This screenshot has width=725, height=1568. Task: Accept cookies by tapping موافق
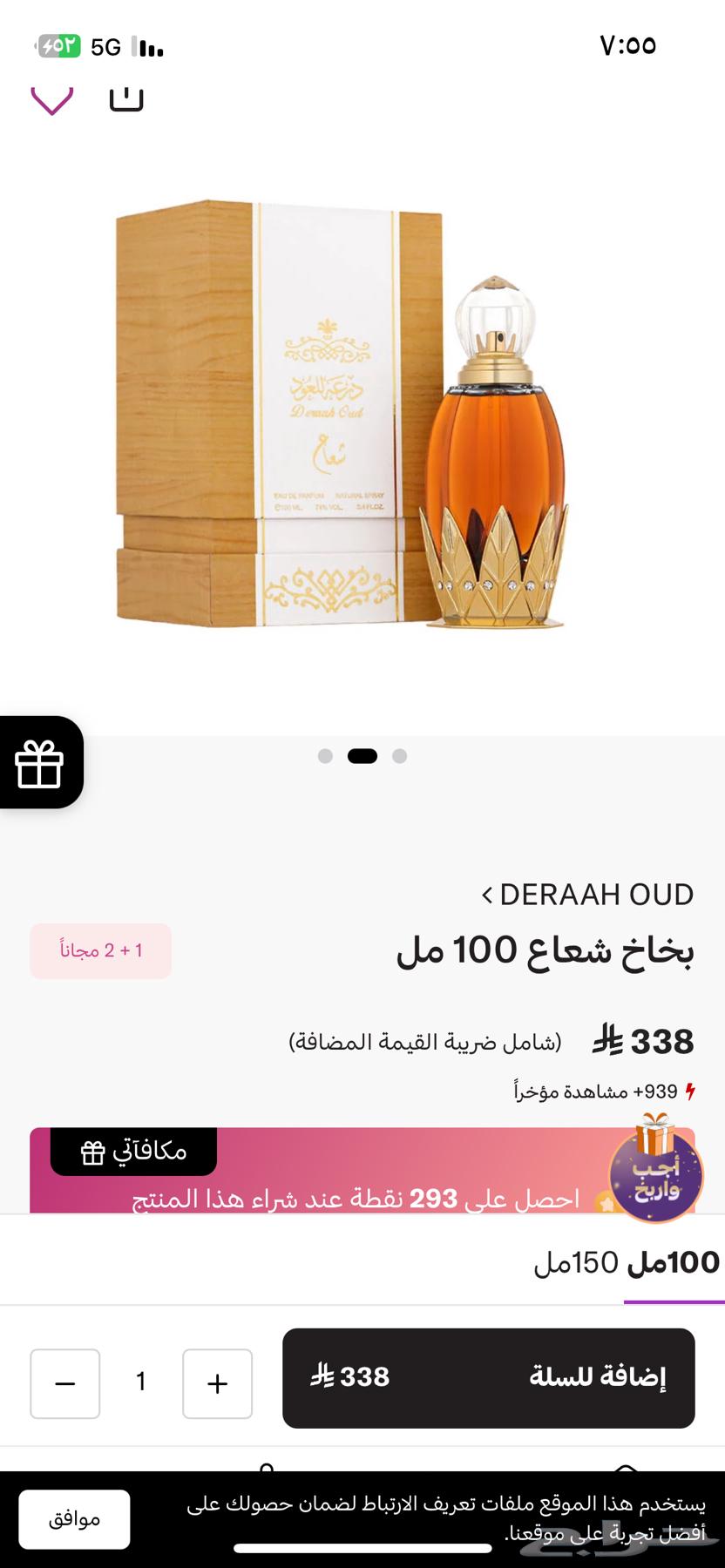point(74,1520)
